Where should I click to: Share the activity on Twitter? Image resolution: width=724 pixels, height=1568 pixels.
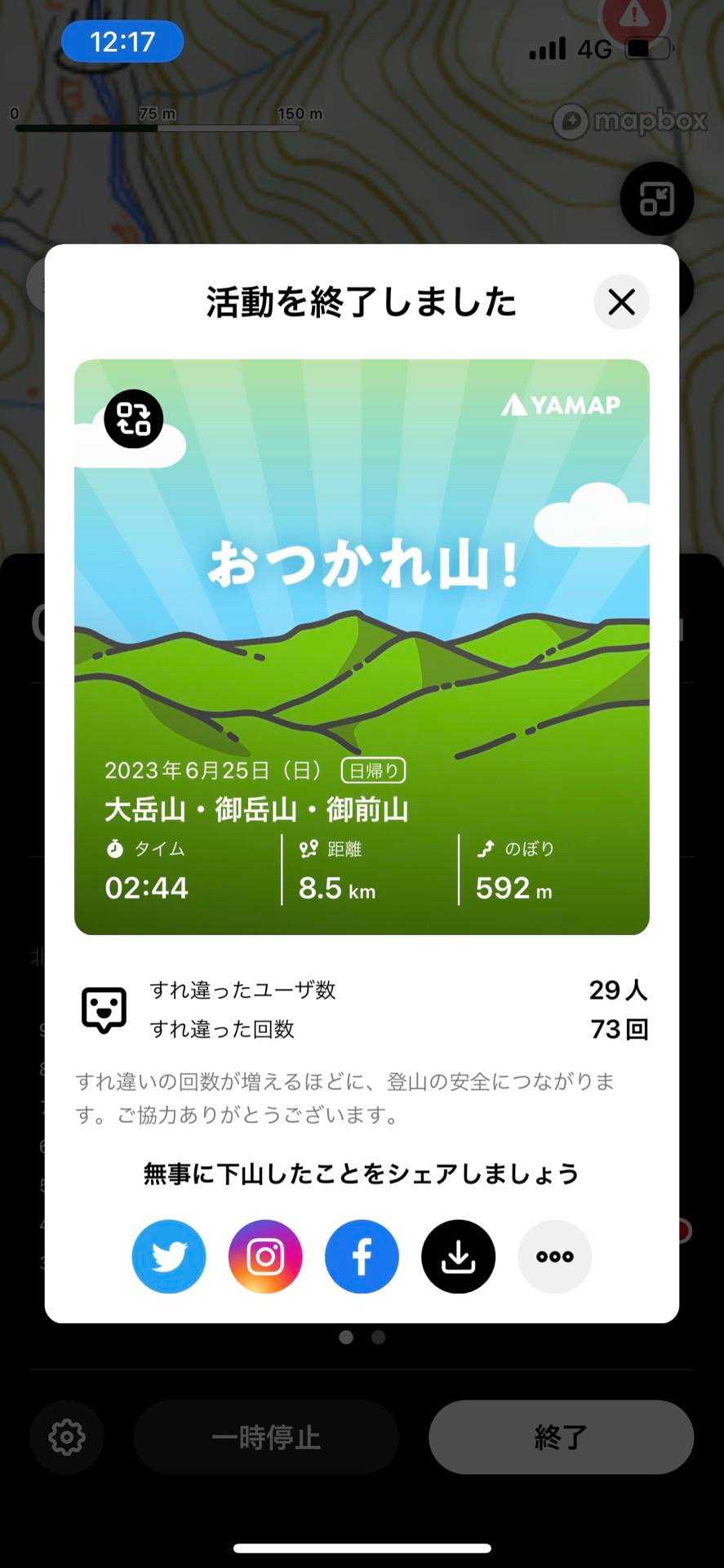coord(169,1256)
